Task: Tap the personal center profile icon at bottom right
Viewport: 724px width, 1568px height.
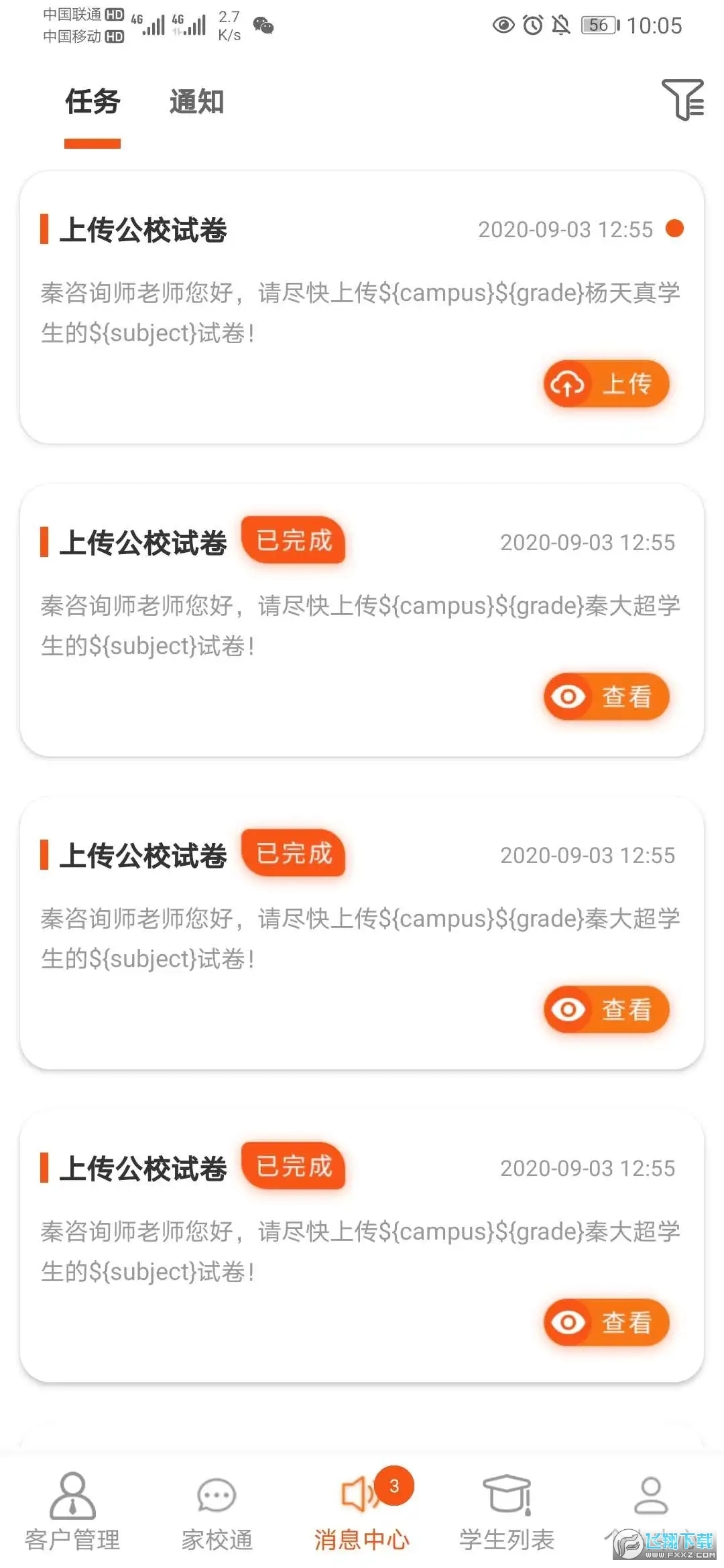Action: (649, 1493)
